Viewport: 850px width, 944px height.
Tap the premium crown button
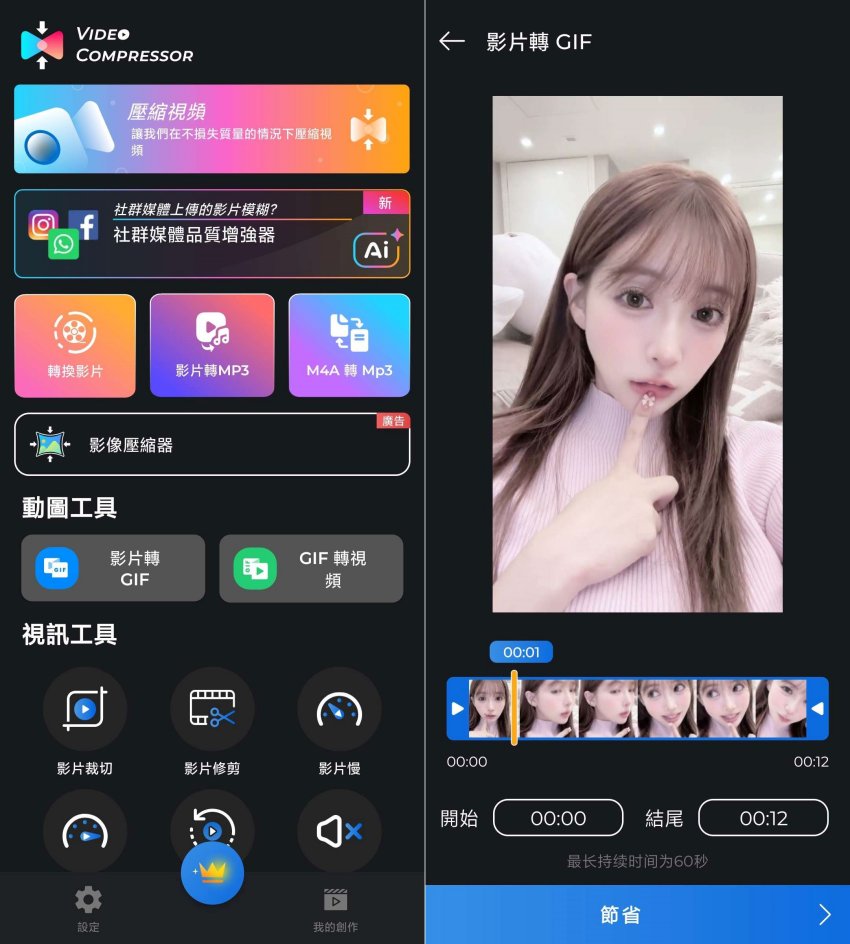pyautogui.click(x=212, y=872)
